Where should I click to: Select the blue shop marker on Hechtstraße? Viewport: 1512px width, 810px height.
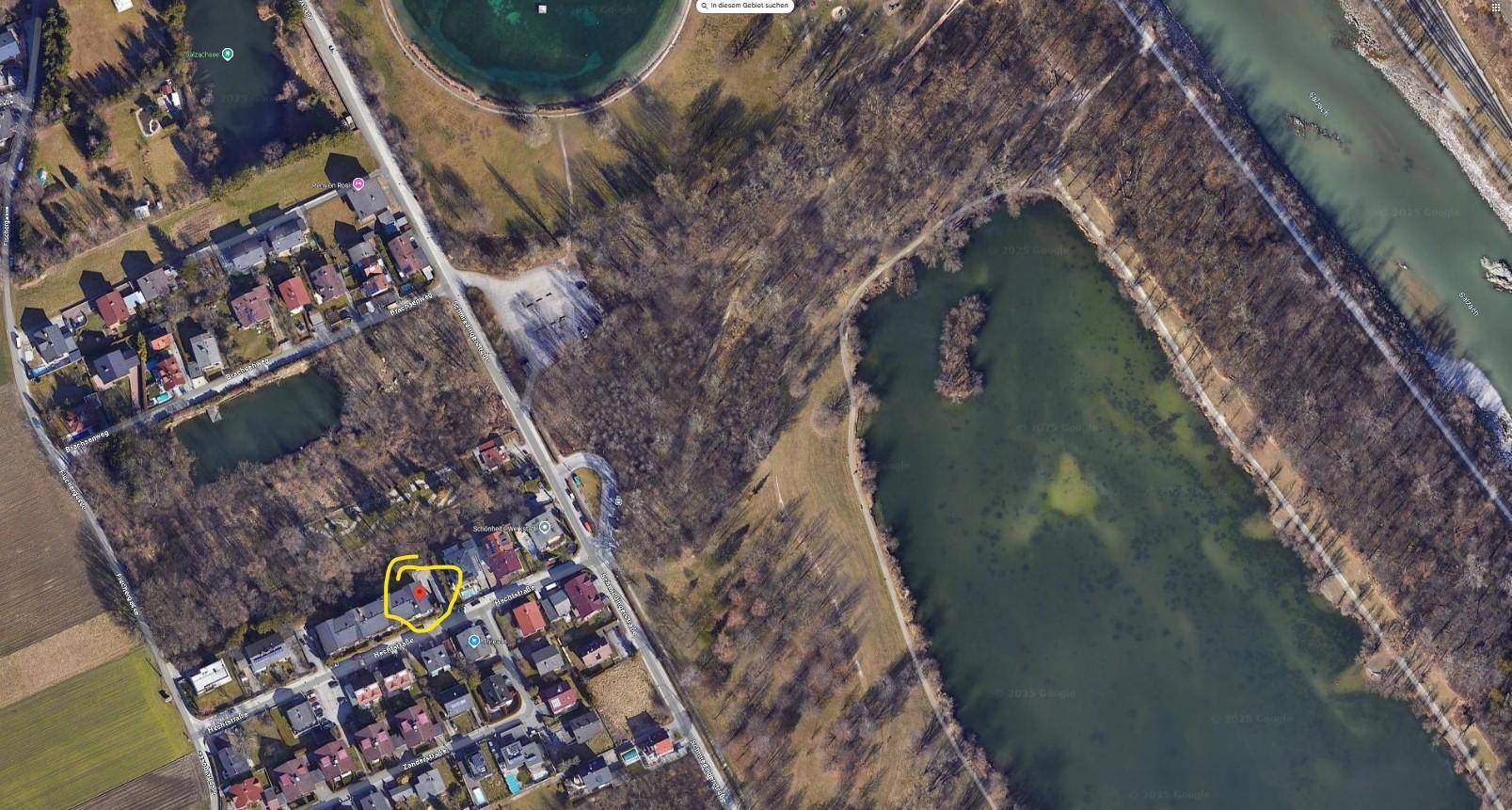(x=474, y=641)
